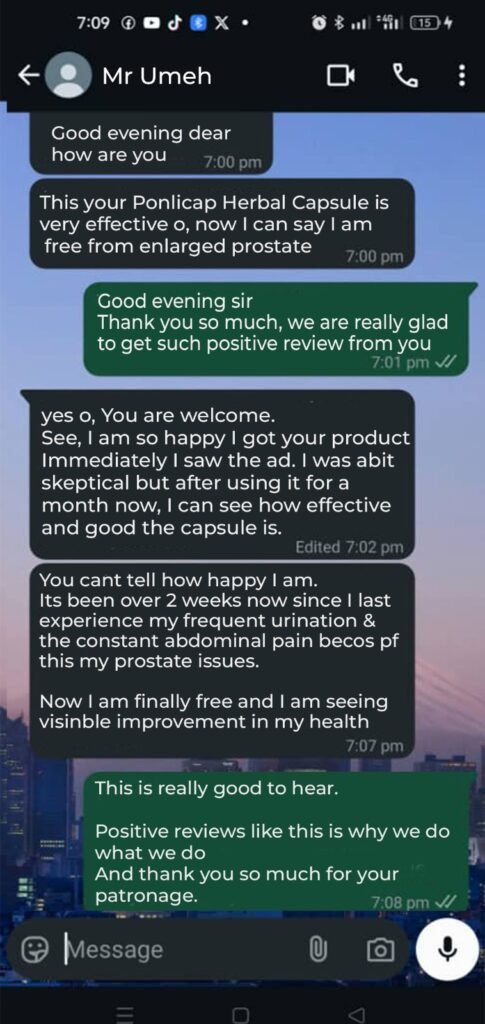Start a video call with Mr Umeh
The image size is (485, 1024).
click(341, 77)
